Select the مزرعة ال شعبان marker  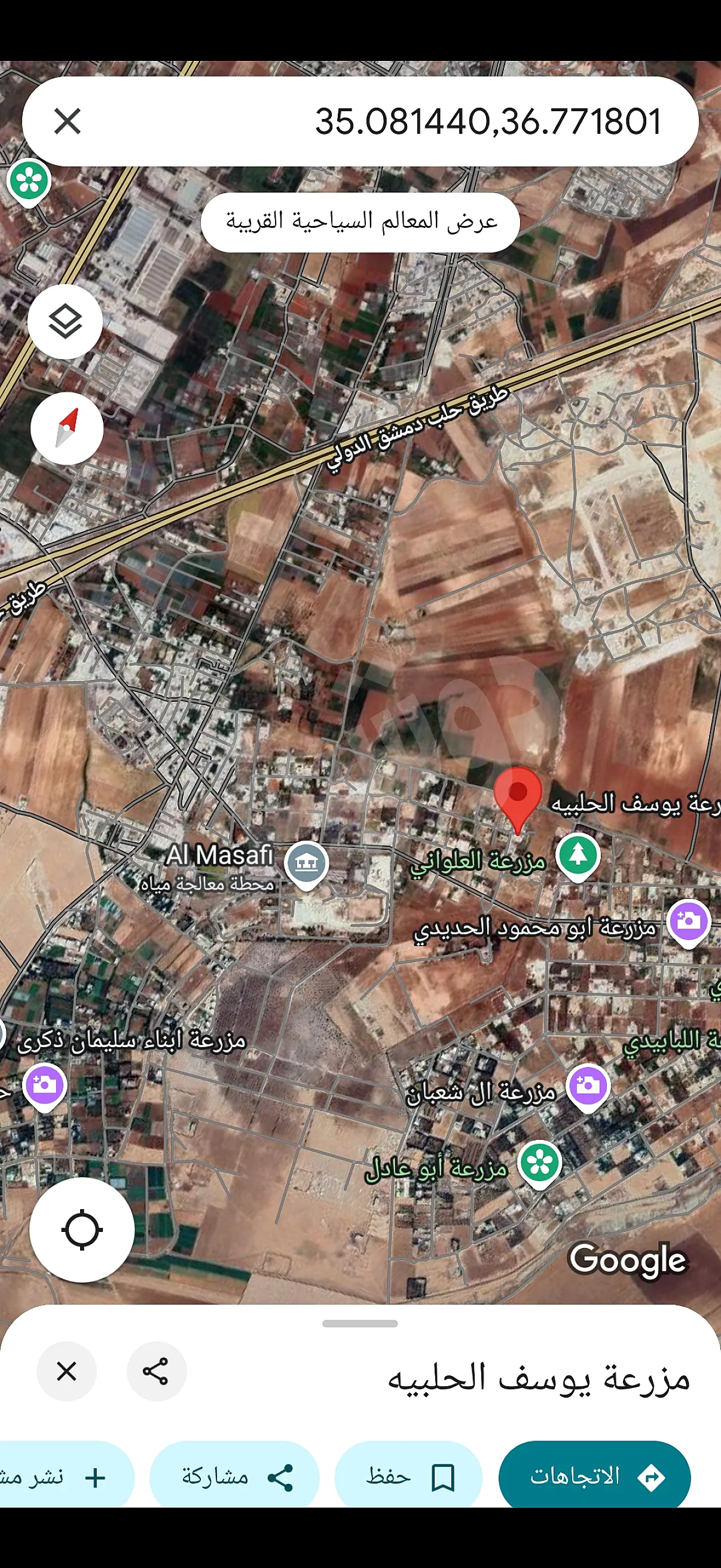click(587, 1085)
